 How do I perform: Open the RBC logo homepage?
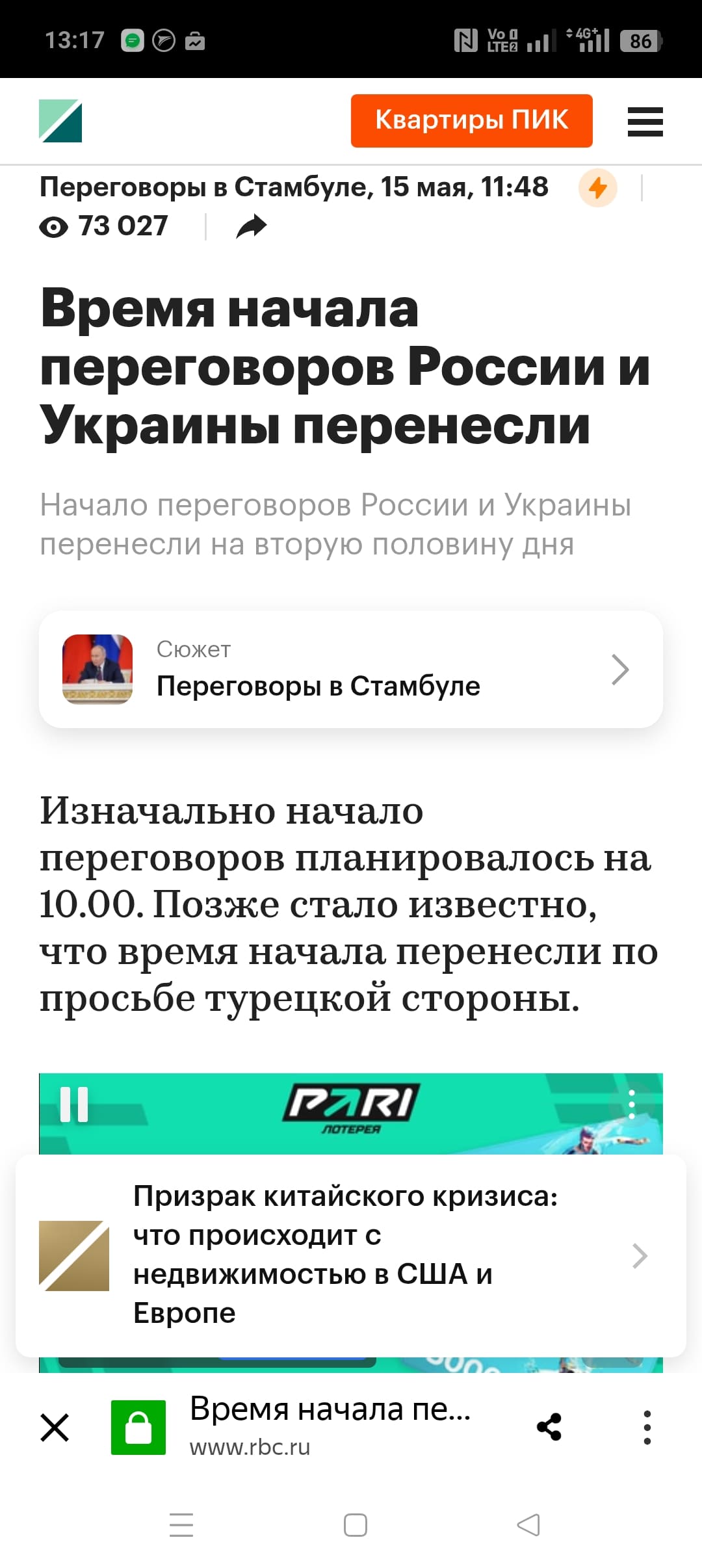point(60,121)
